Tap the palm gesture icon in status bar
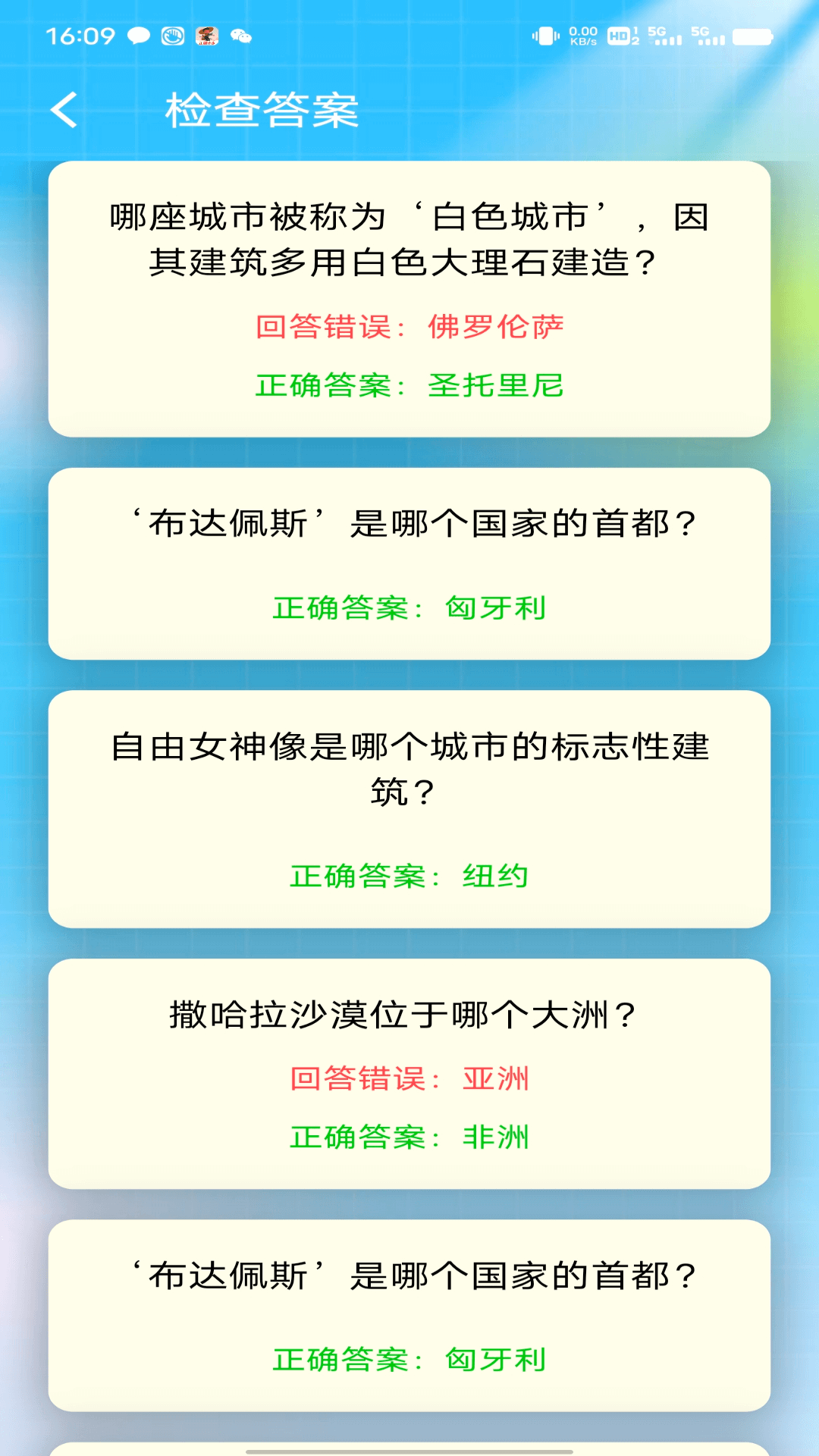Viewport: 819px width, 1456px height. 173,36
